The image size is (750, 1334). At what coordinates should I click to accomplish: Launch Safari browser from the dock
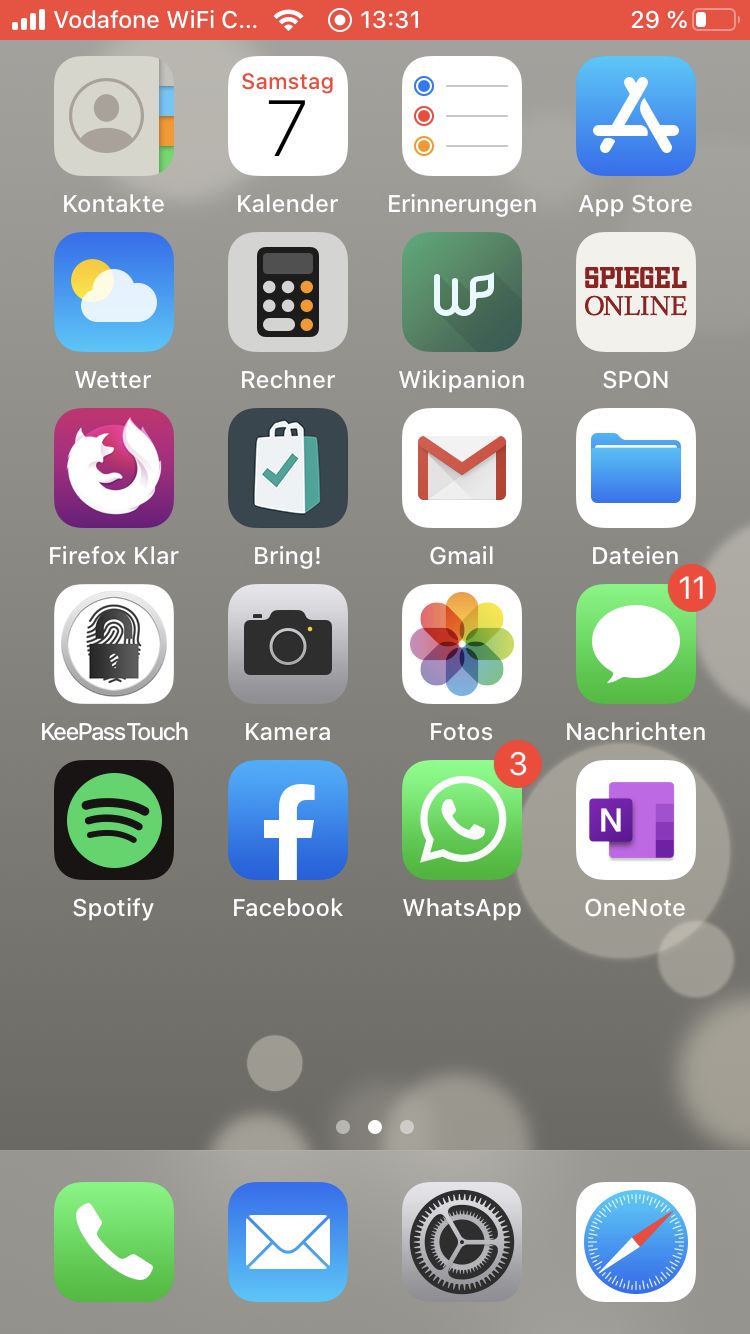point(635,1242)
